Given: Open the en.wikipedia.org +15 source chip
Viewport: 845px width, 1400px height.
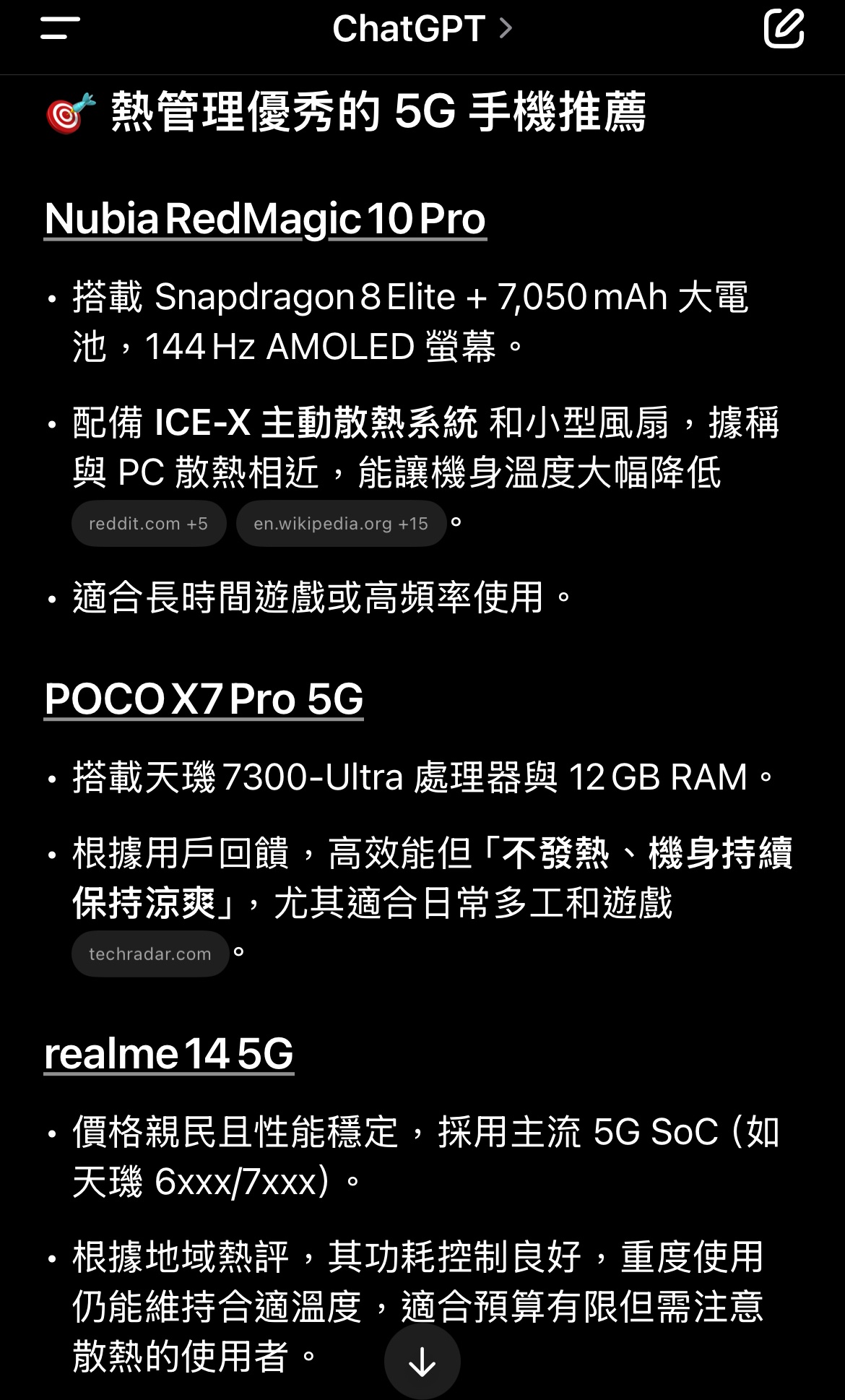Looking at the screenshot, I should 341,523.
